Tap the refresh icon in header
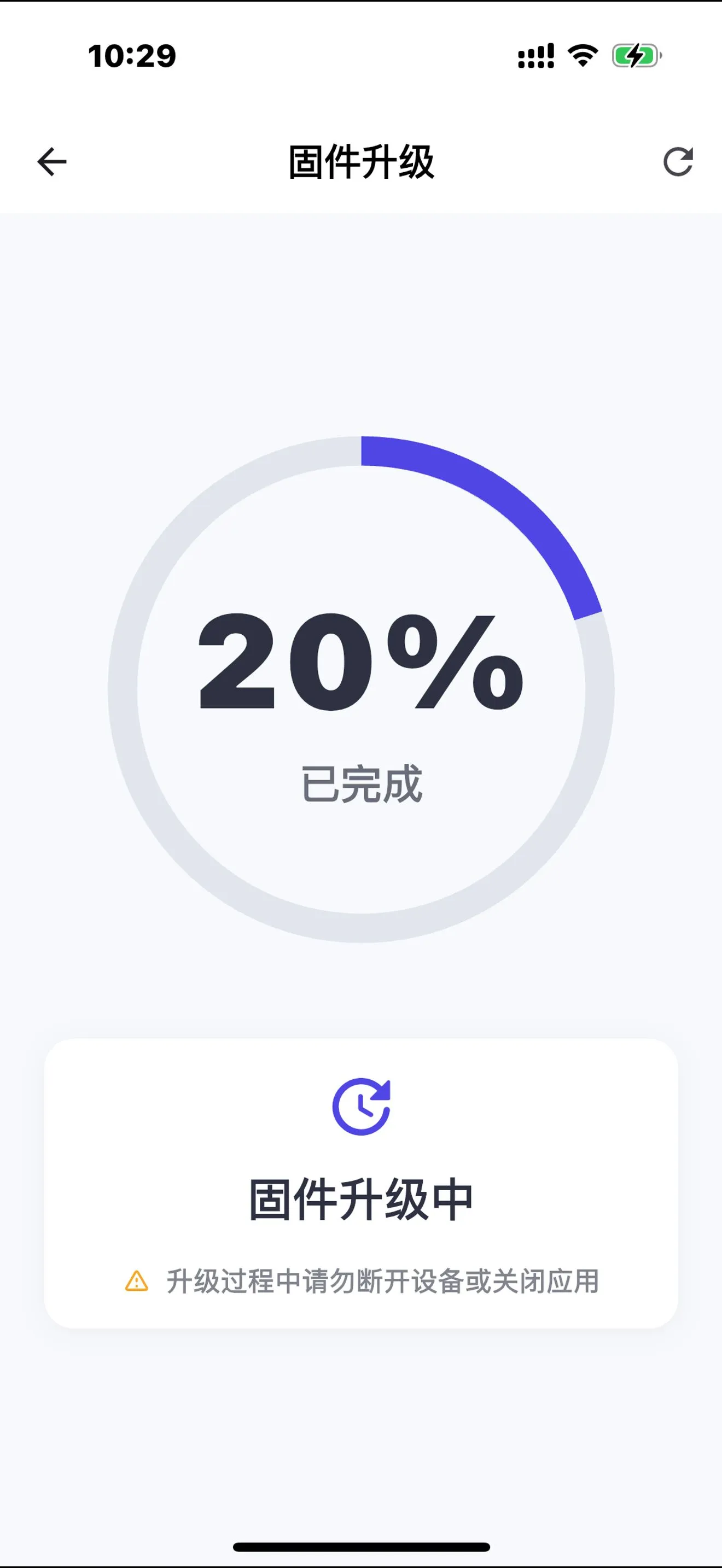The height and width of the screenshot is (1568, 722). pos(678,162)
